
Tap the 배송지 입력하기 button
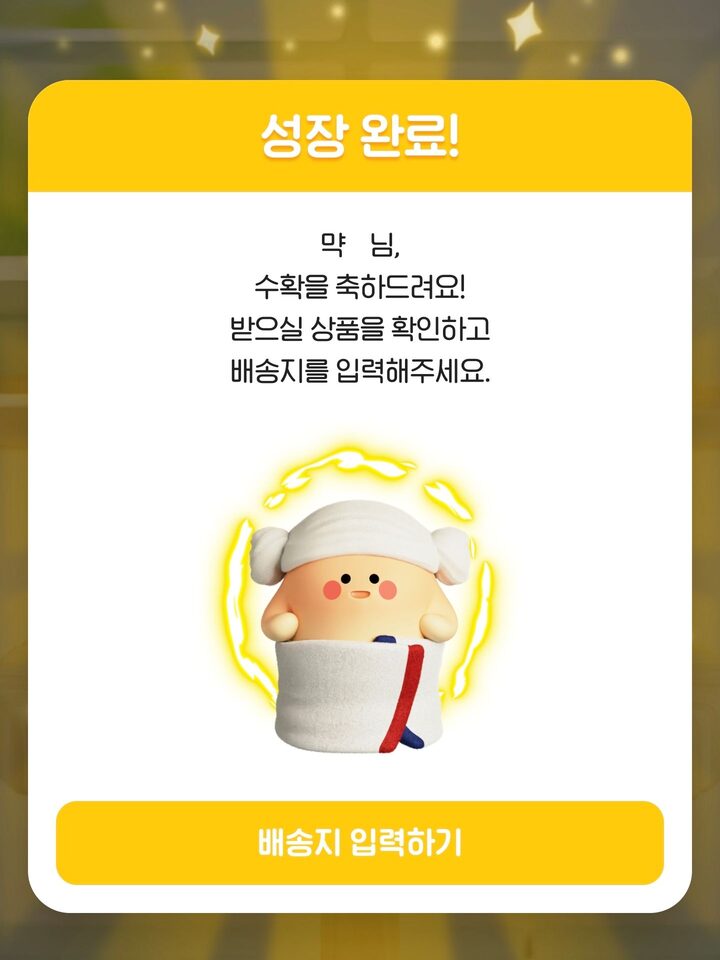(x=360, y=843)
